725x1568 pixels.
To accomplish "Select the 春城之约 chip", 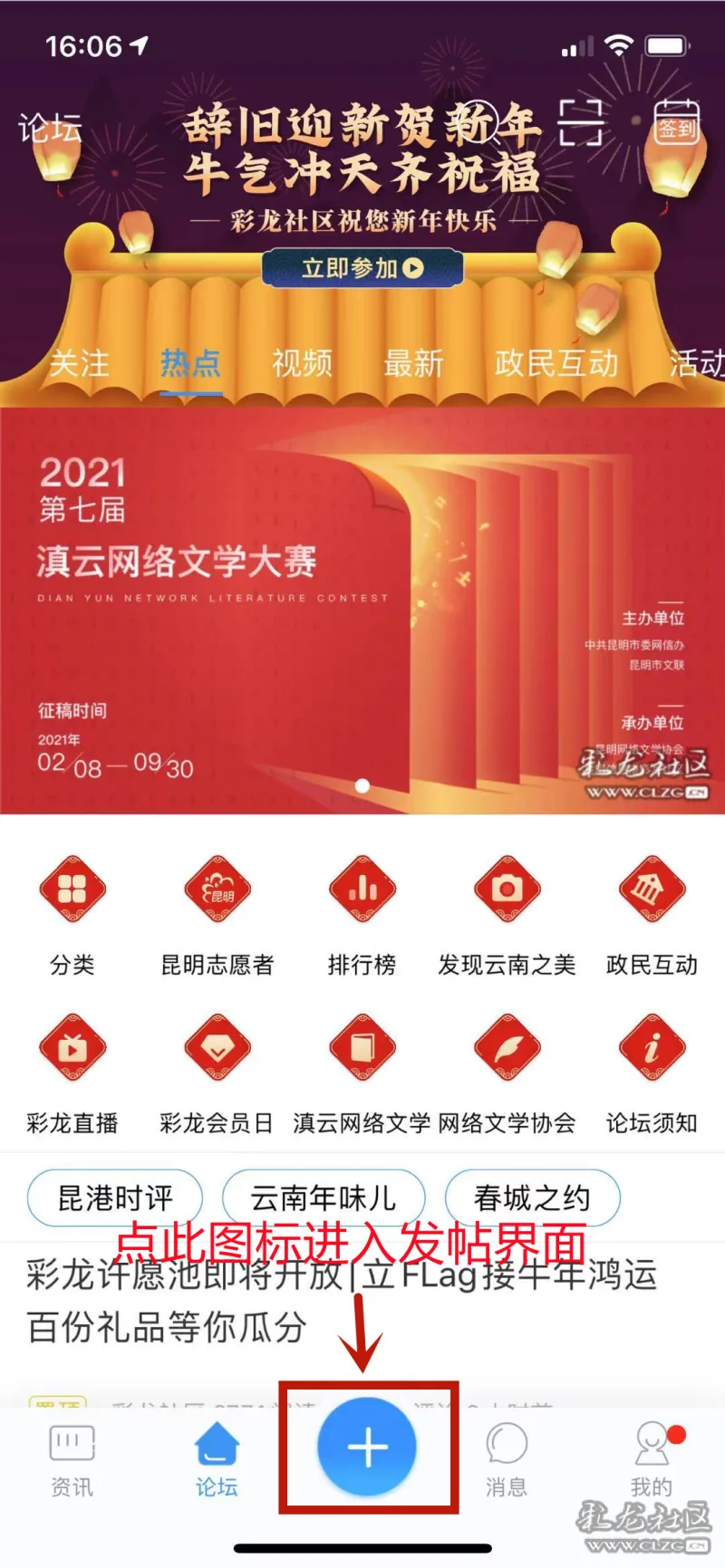I will (x=532, y=1198).
